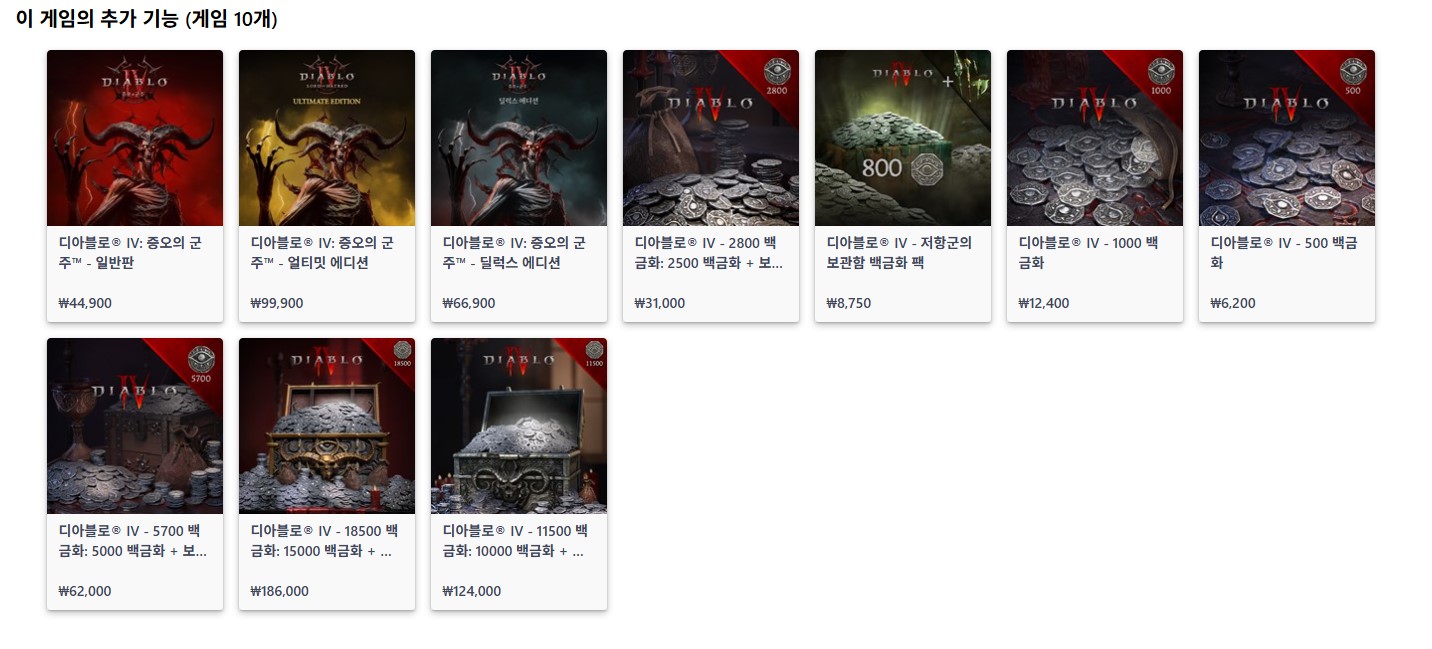Select the 딜럭스 에디션 product card
Image resolution: width=1432 pixels, height=649 pixels.
[519, 186]
